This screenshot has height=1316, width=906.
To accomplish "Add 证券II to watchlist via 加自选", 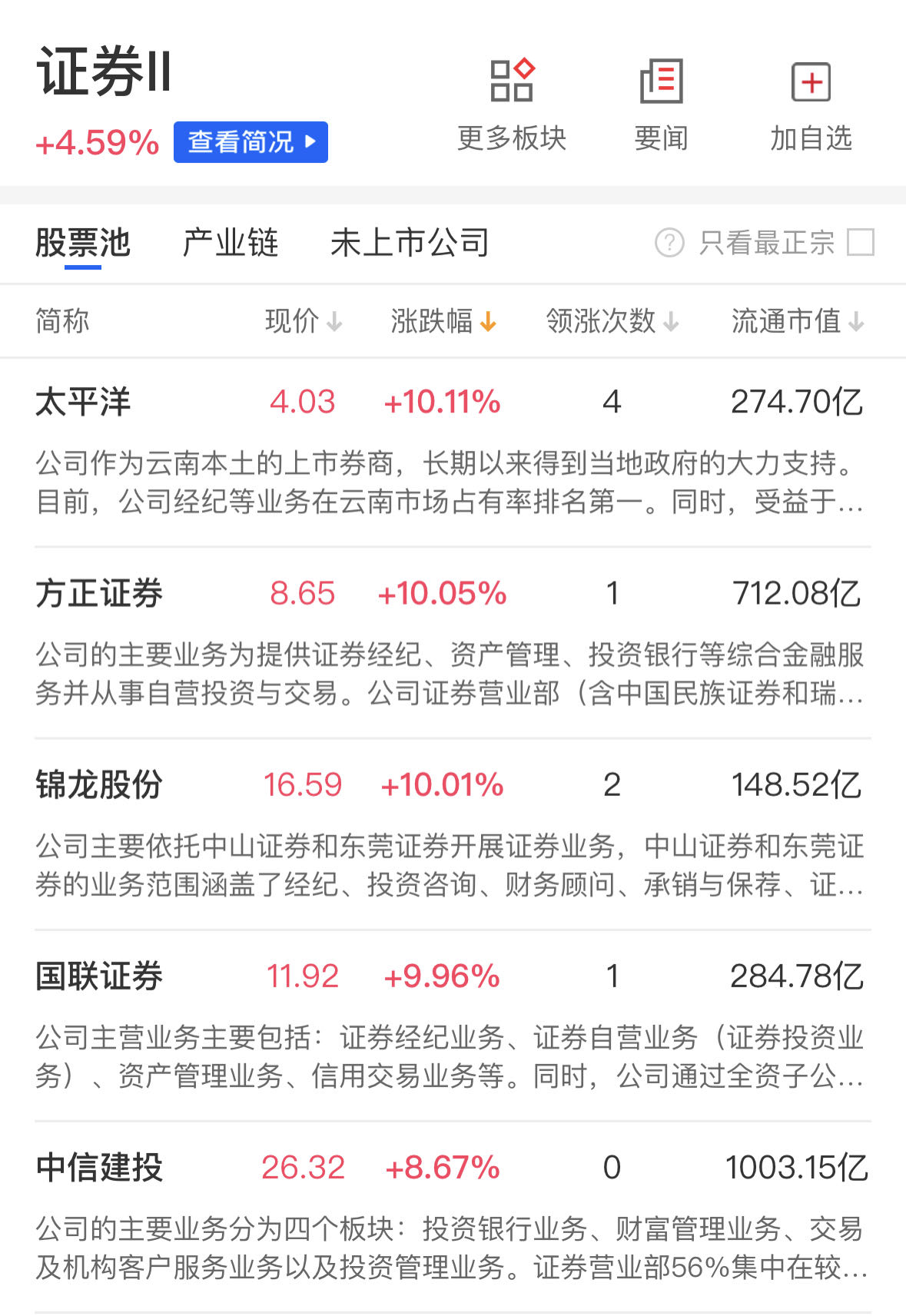I will (811, 104).
